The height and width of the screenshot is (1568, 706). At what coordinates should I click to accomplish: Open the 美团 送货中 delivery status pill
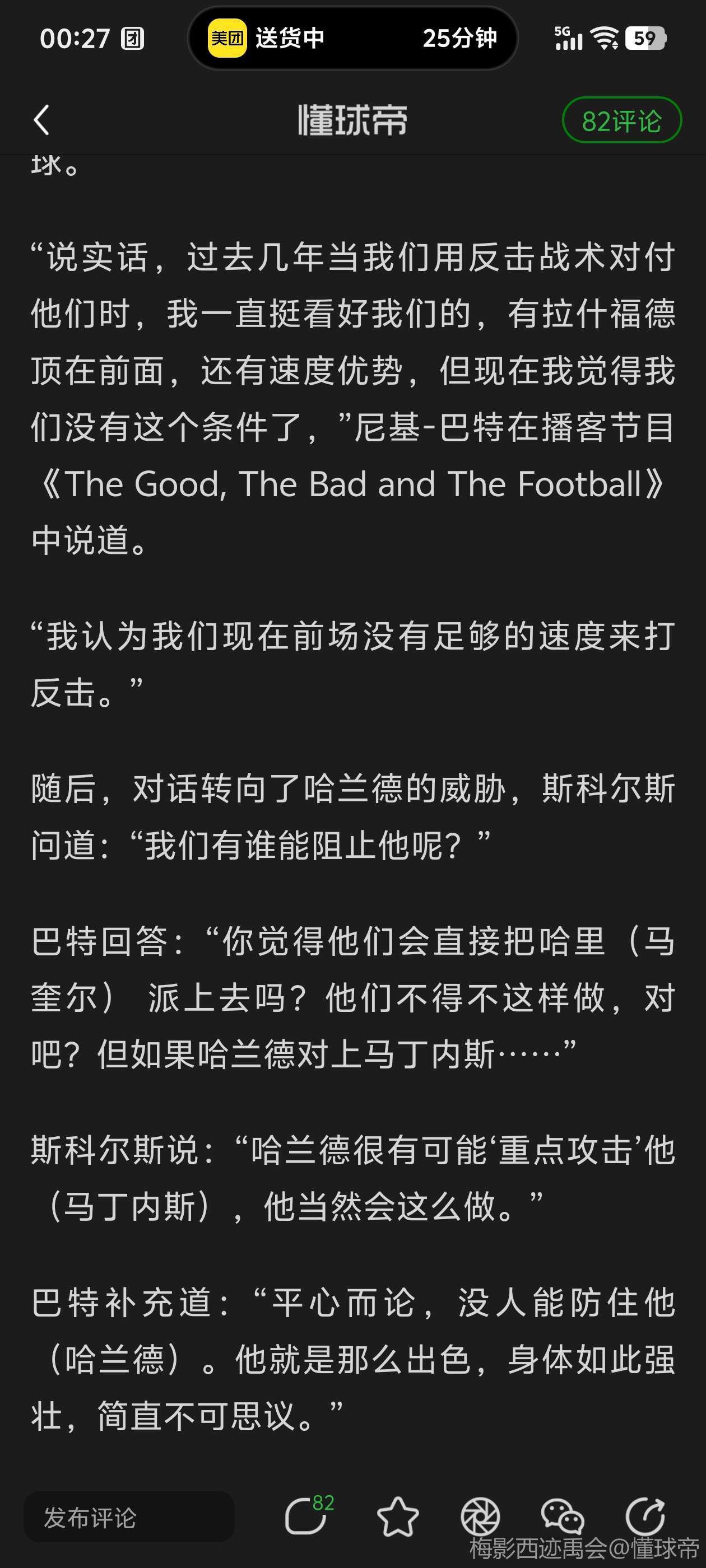[352, 38]
